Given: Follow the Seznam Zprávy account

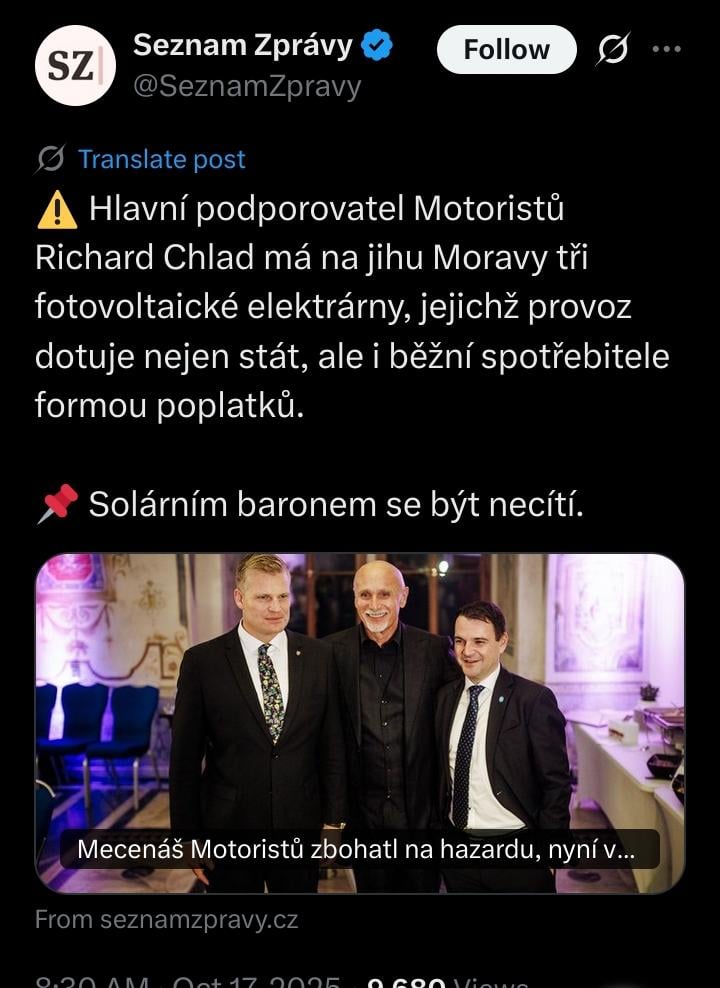Looking at the screenshot, I should [506, 50].
